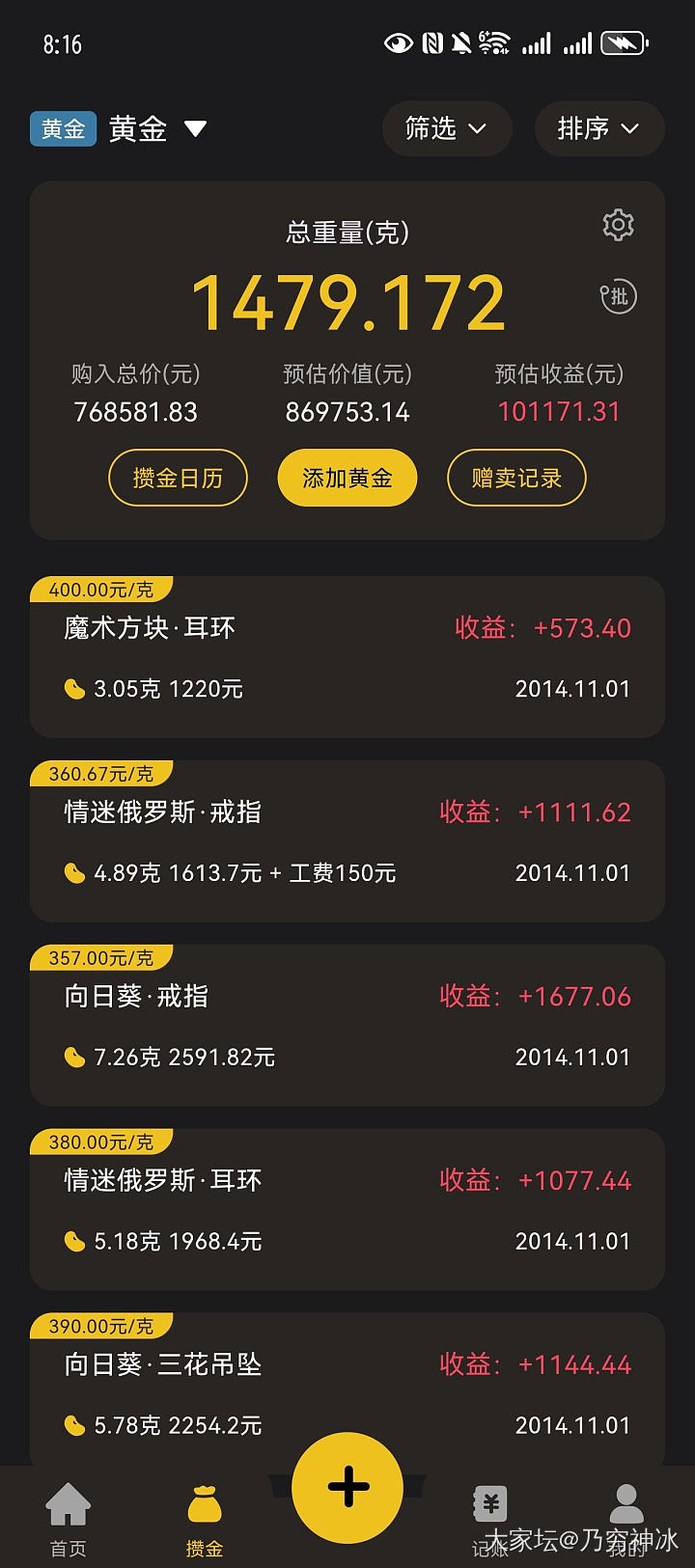Expand the 黄金 category dropdown
This screenshot has width=695, height=1568.
(x=195, y=128)
